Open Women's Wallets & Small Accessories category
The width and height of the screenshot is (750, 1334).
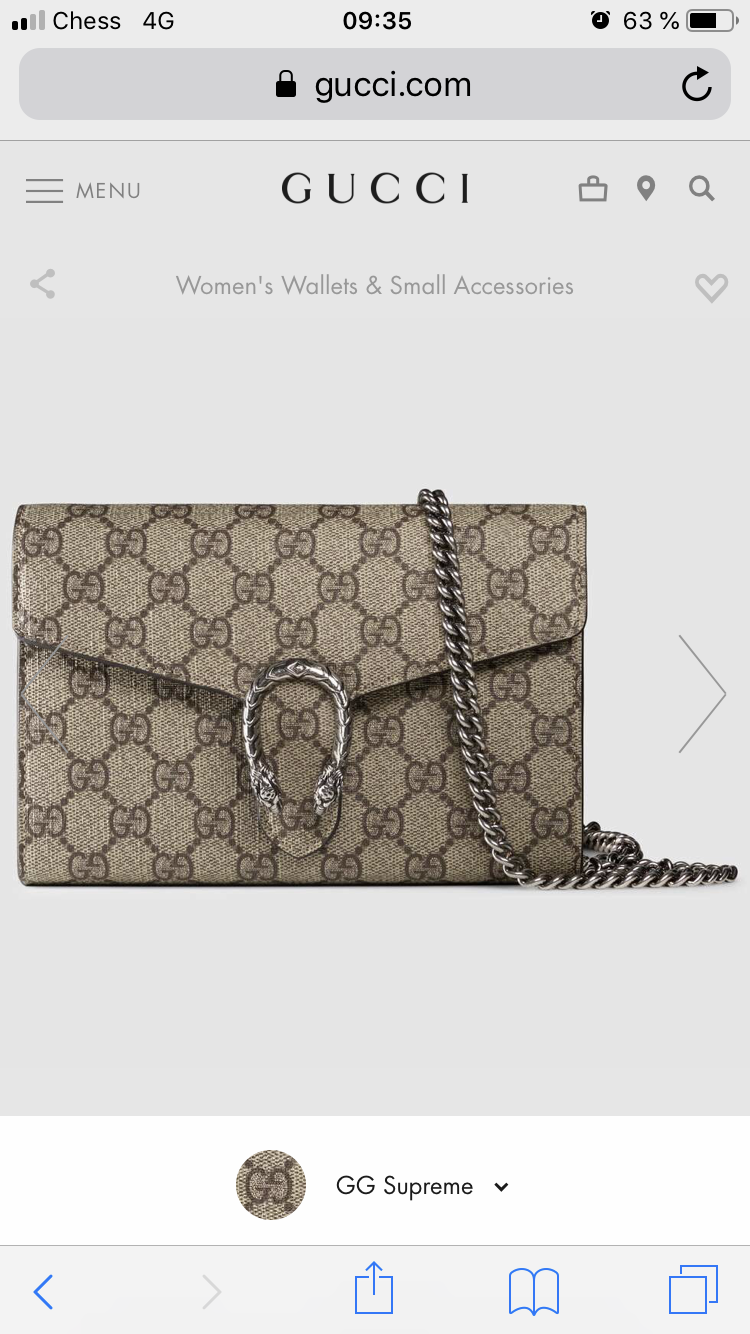tap(375, 286)
